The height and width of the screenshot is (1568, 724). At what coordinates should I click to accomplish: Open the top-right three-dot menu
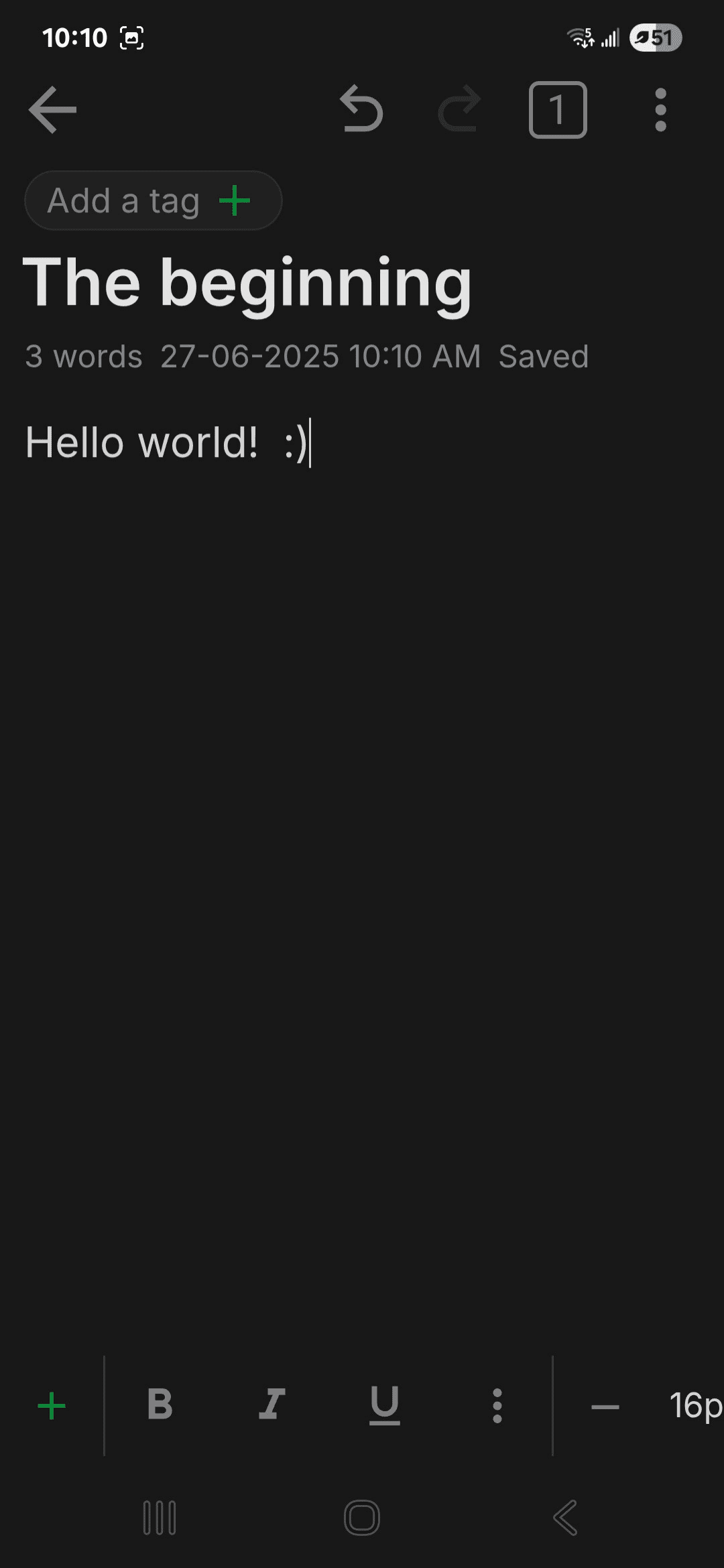tap(660, 109)
